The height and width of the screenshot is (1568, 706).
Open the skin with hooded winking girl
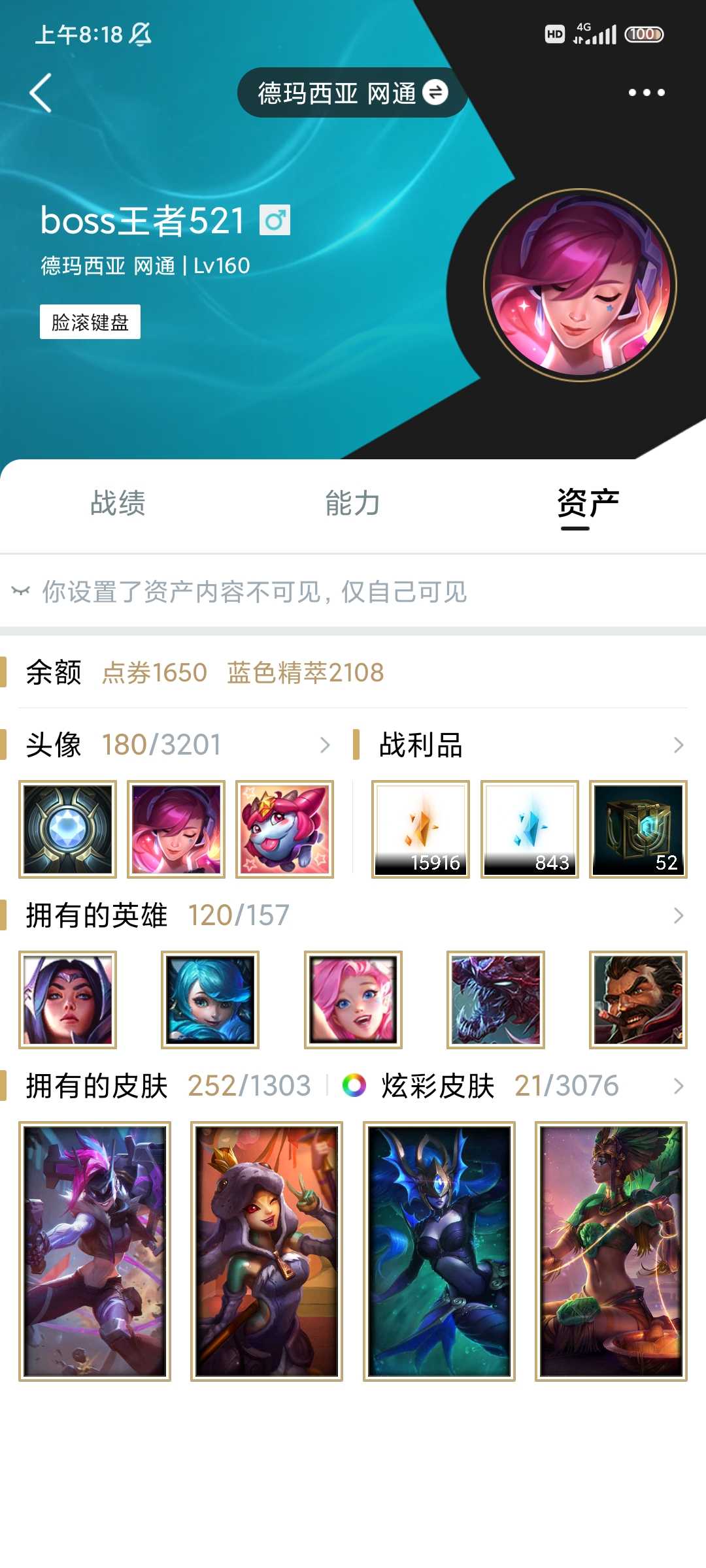(267, 1251)
